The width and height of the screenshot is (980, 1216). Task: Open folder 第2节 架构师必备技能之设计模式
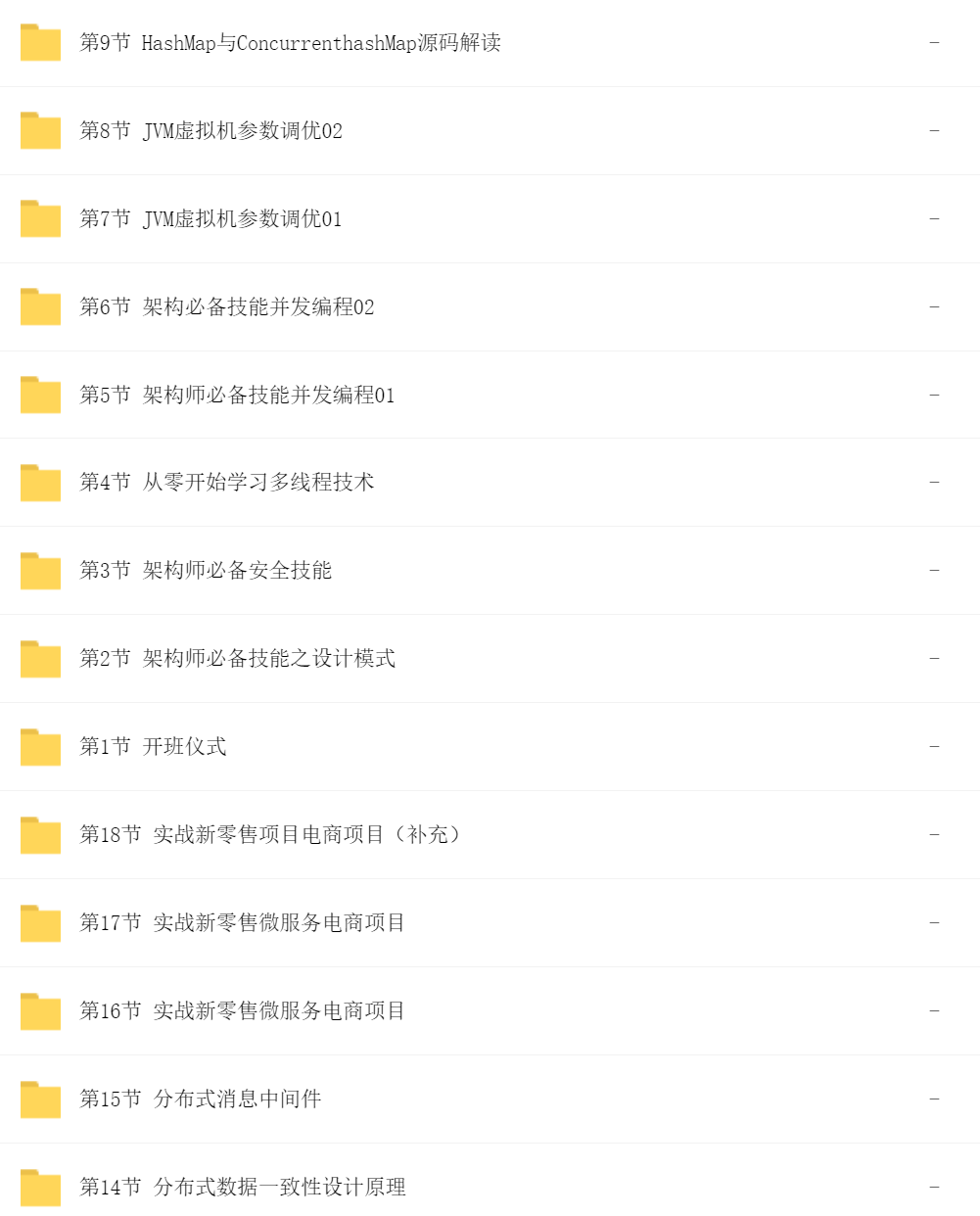[x=237, y=659]
